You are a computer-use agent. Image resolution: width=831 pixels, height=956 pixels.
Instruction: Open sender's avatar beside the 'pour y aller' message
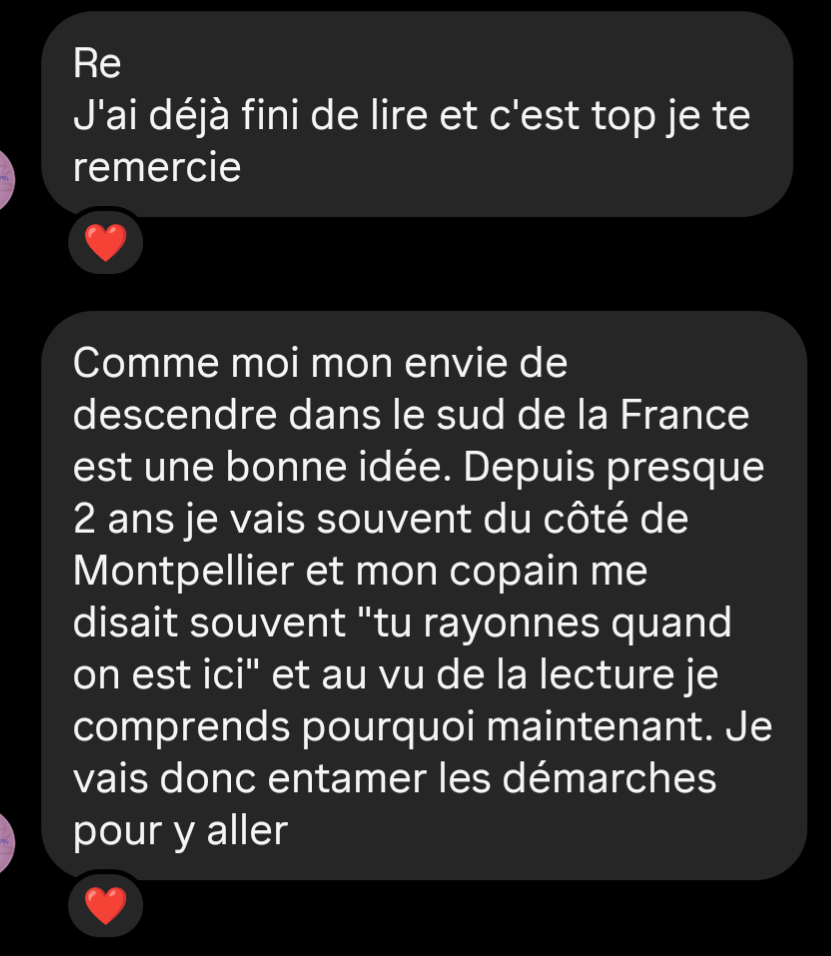(x=7, y=843)
